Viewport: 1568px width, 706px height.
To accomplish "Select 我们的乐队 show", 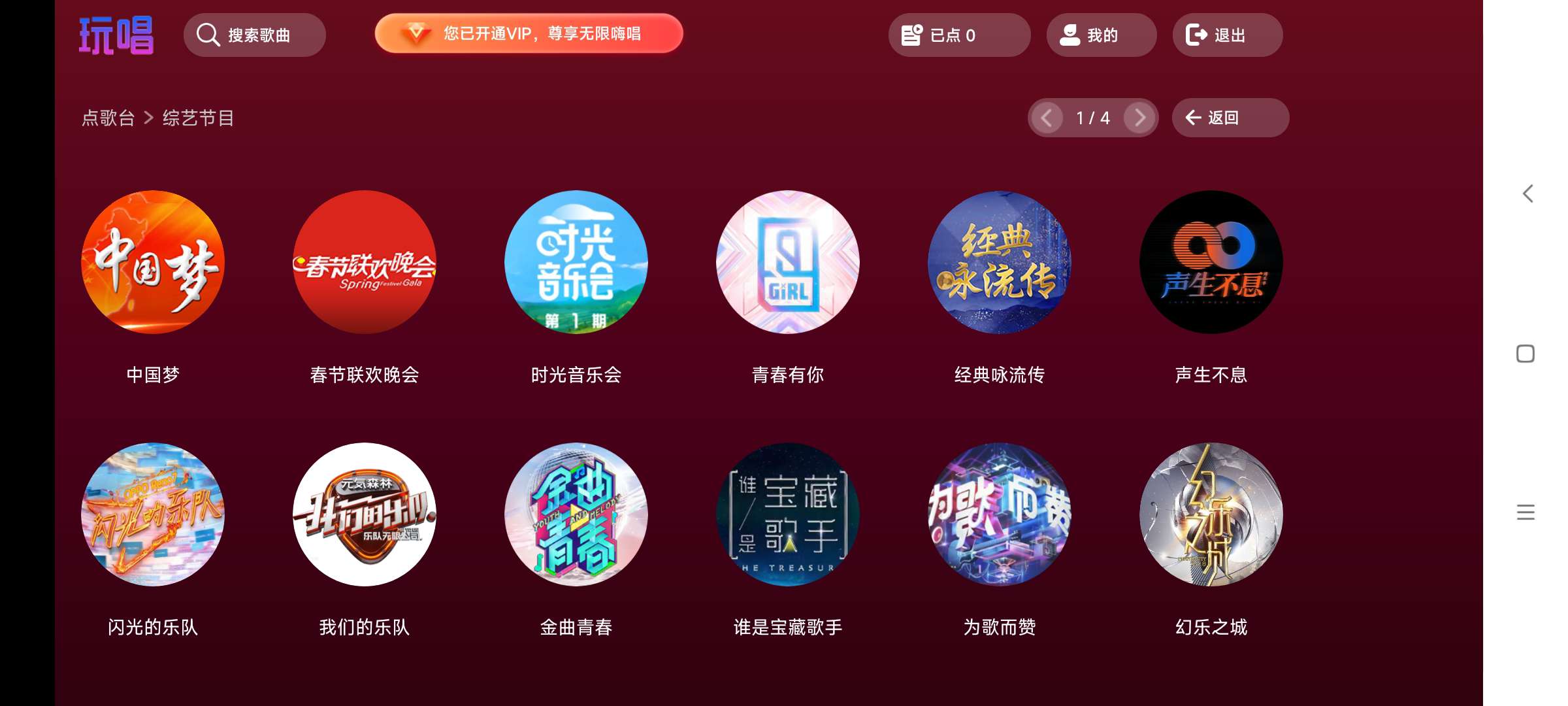I will coord(365,514).
